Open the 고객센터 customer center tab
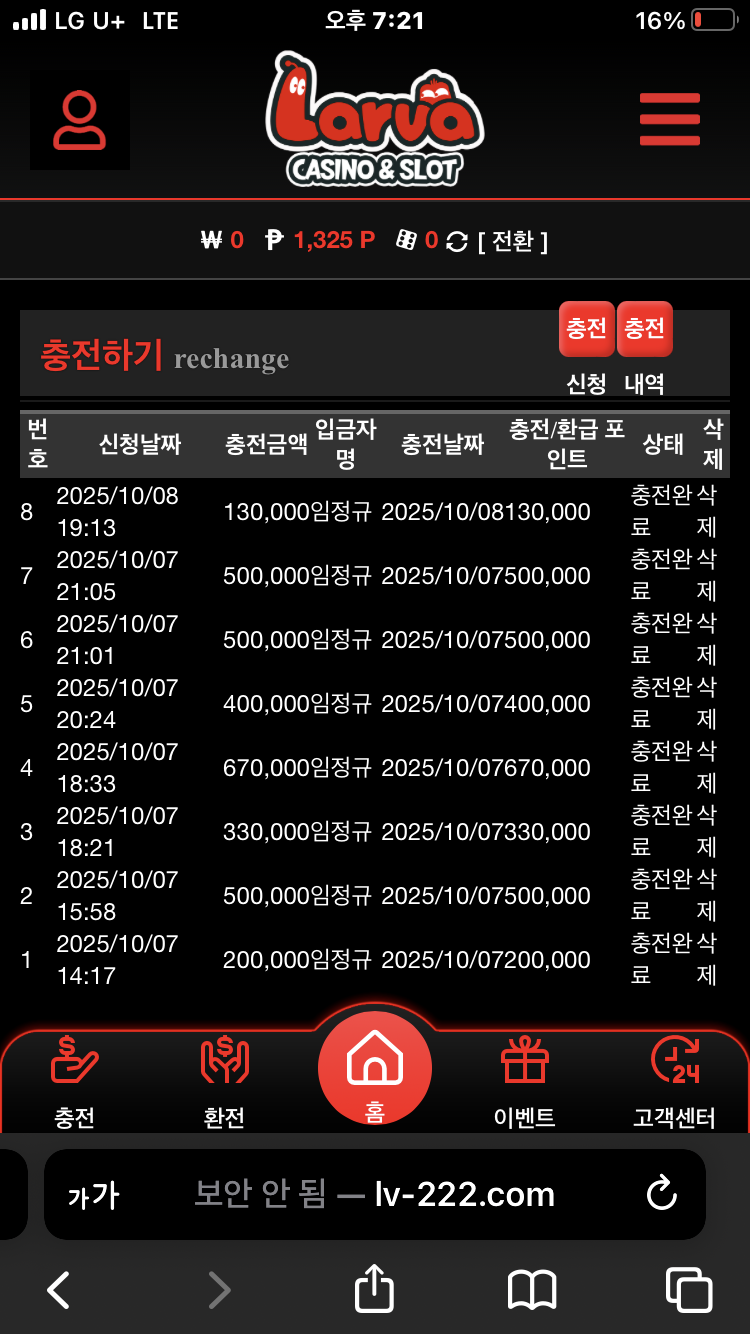Image resolution: width=750 pixels, height=1334 pixels. tap(674, 1082)
